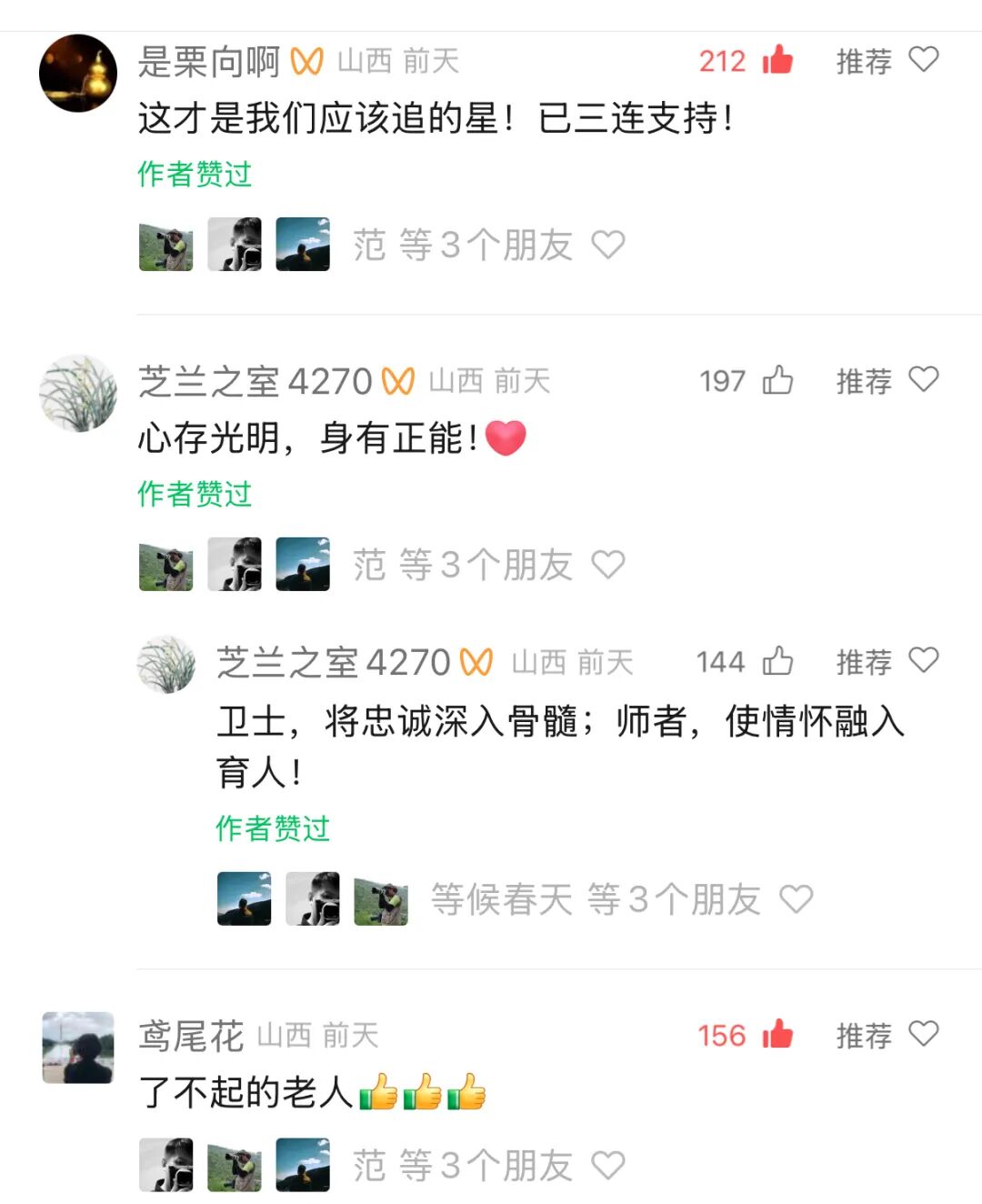Recommend the 卫士 reply via 推荐 heart
This screenshot has width=982, height=1204.
[x=923, y=660]
